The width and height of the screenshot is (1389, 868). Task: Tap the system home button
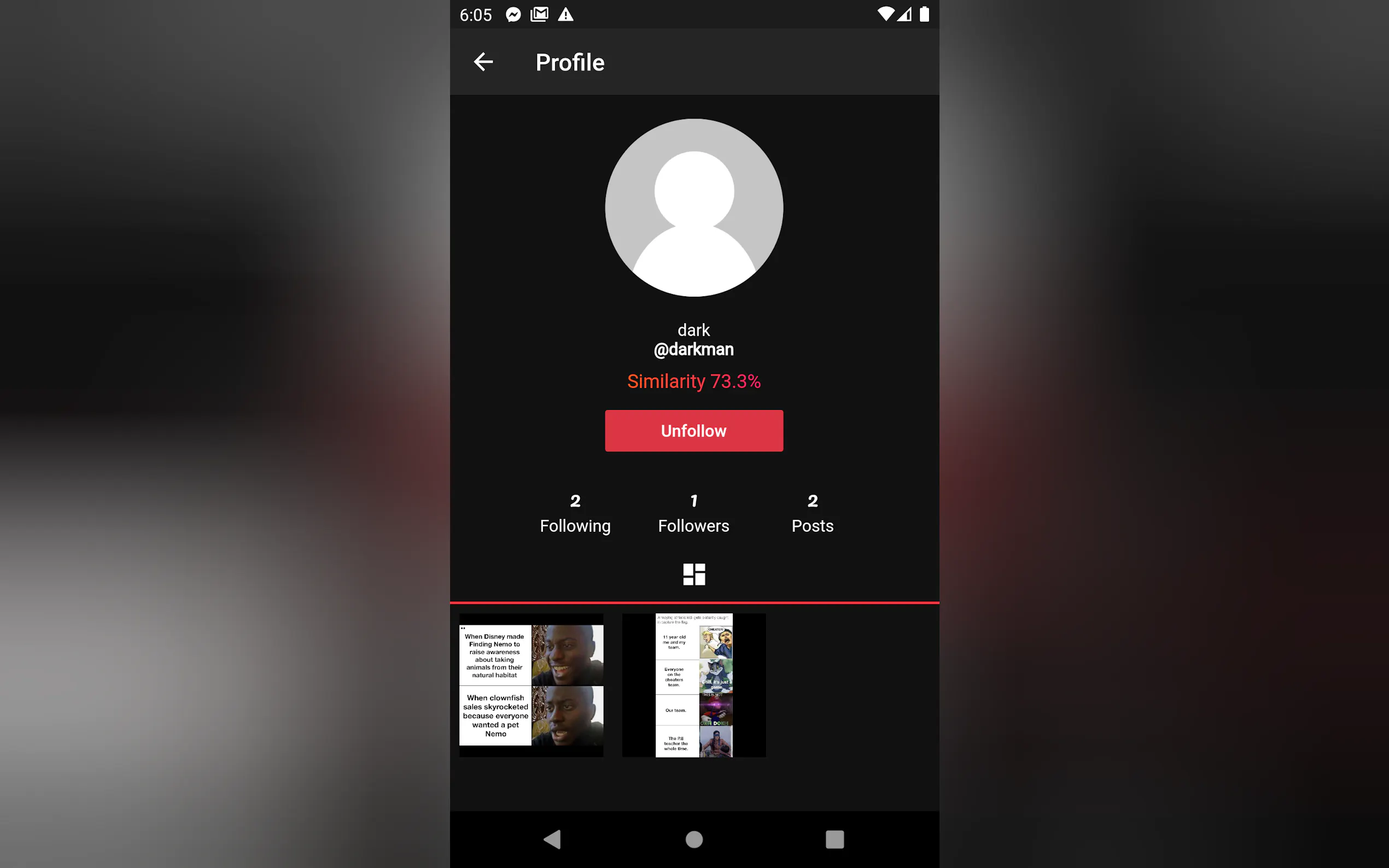[693, 839]
